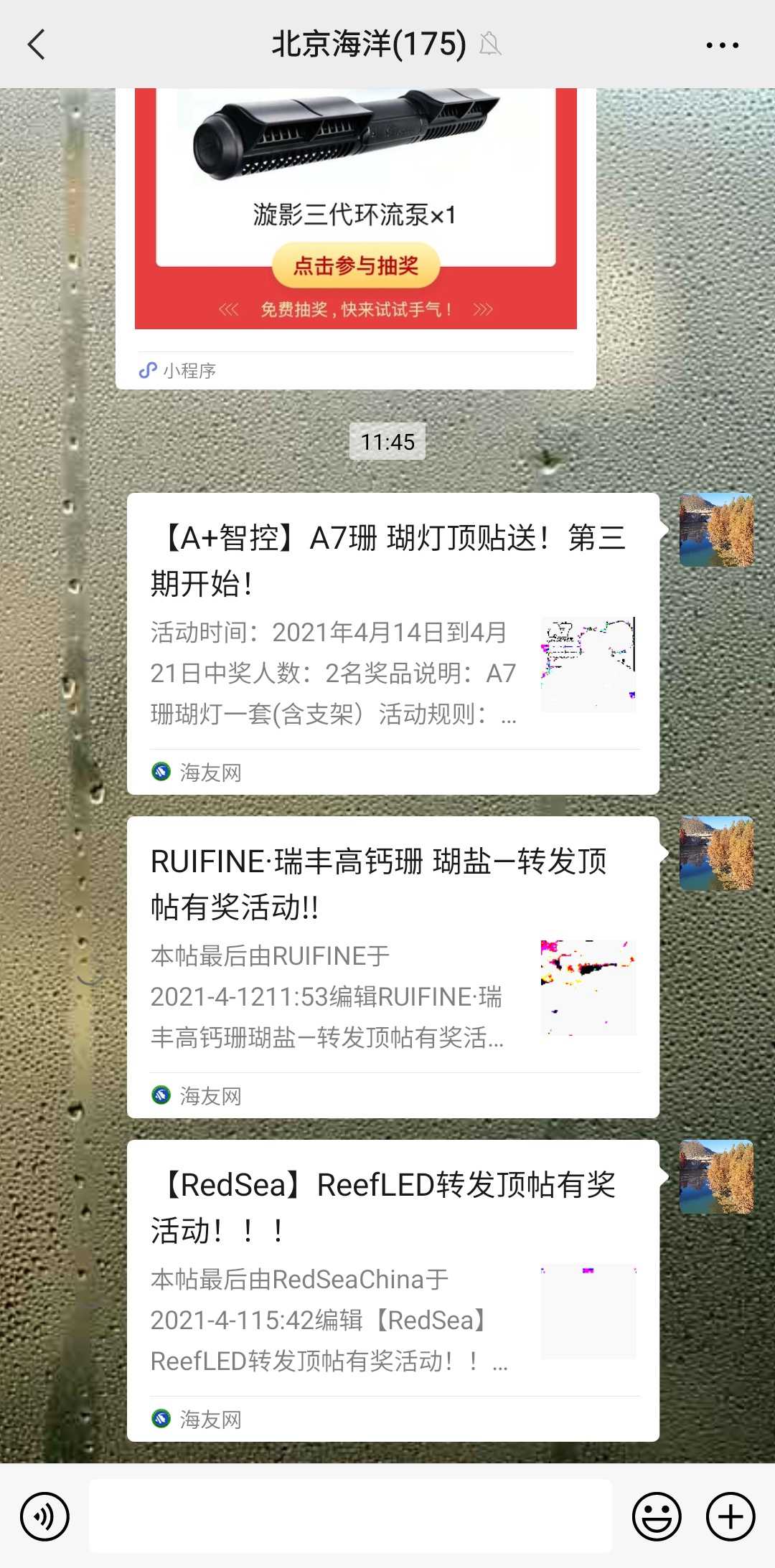This screenshot has height=1568, width=775.
Task: Open the plus attachment menu
Action: tap(731, 1517)
